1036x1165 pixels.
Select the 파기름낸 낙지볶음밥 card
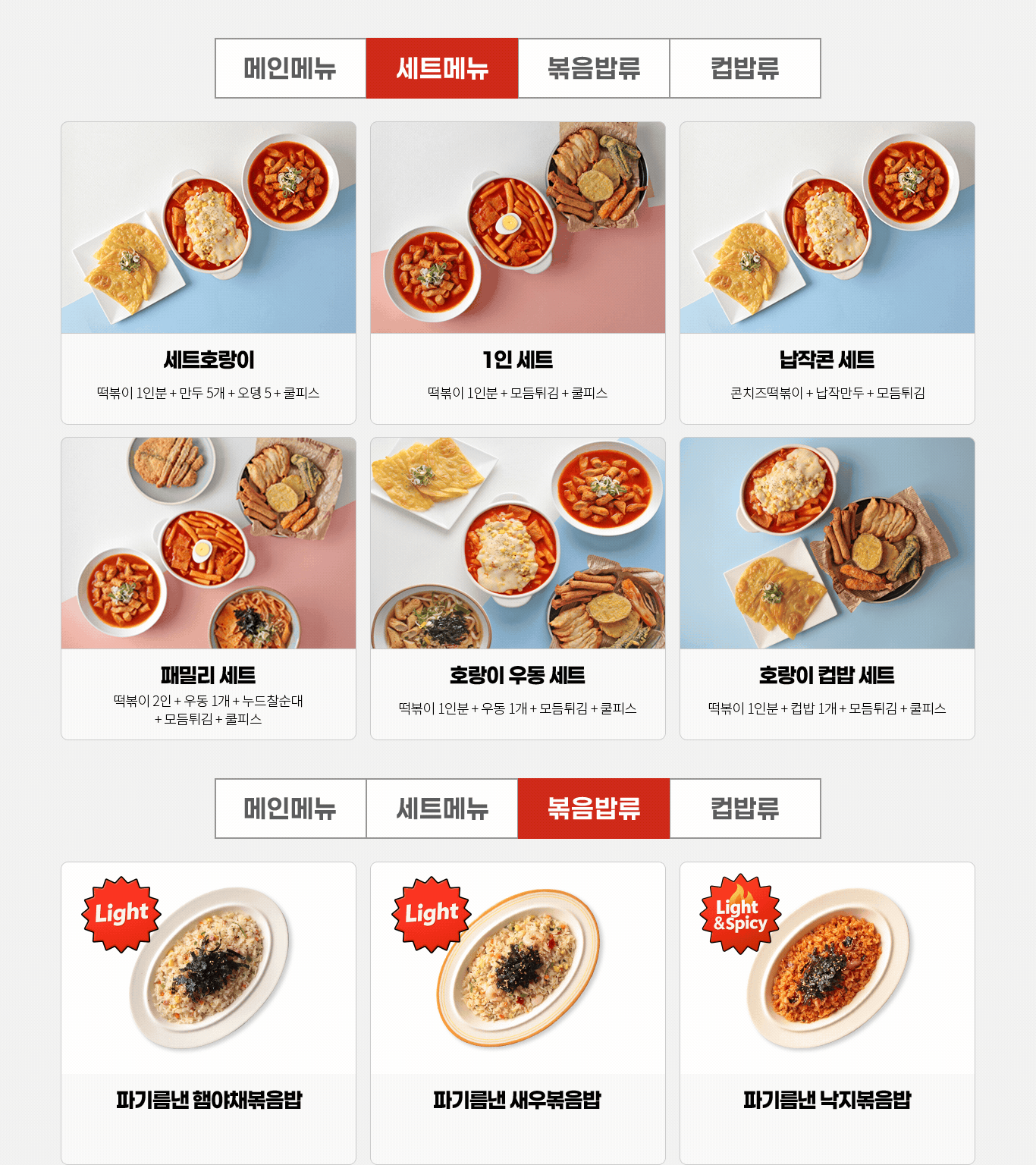point(827,1012)
